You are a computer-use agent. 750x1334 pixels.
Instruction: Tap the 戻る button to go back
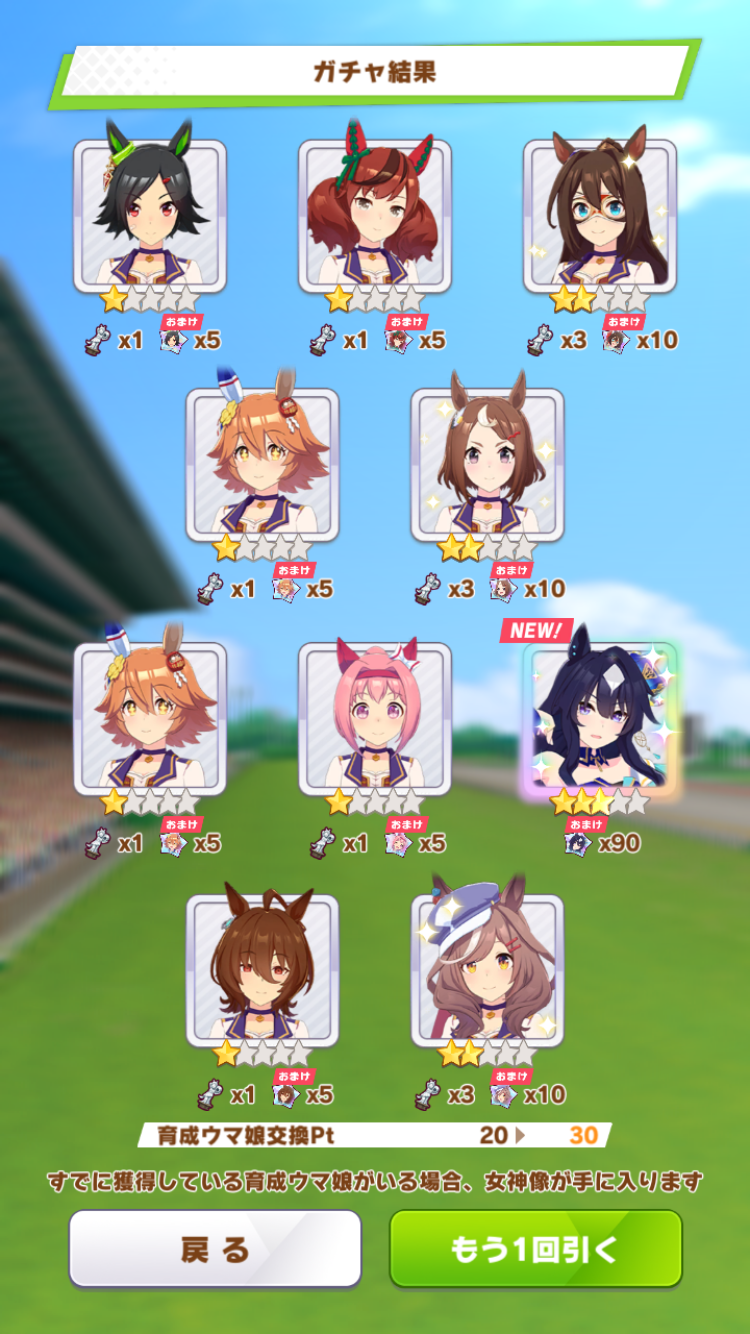214,1248
